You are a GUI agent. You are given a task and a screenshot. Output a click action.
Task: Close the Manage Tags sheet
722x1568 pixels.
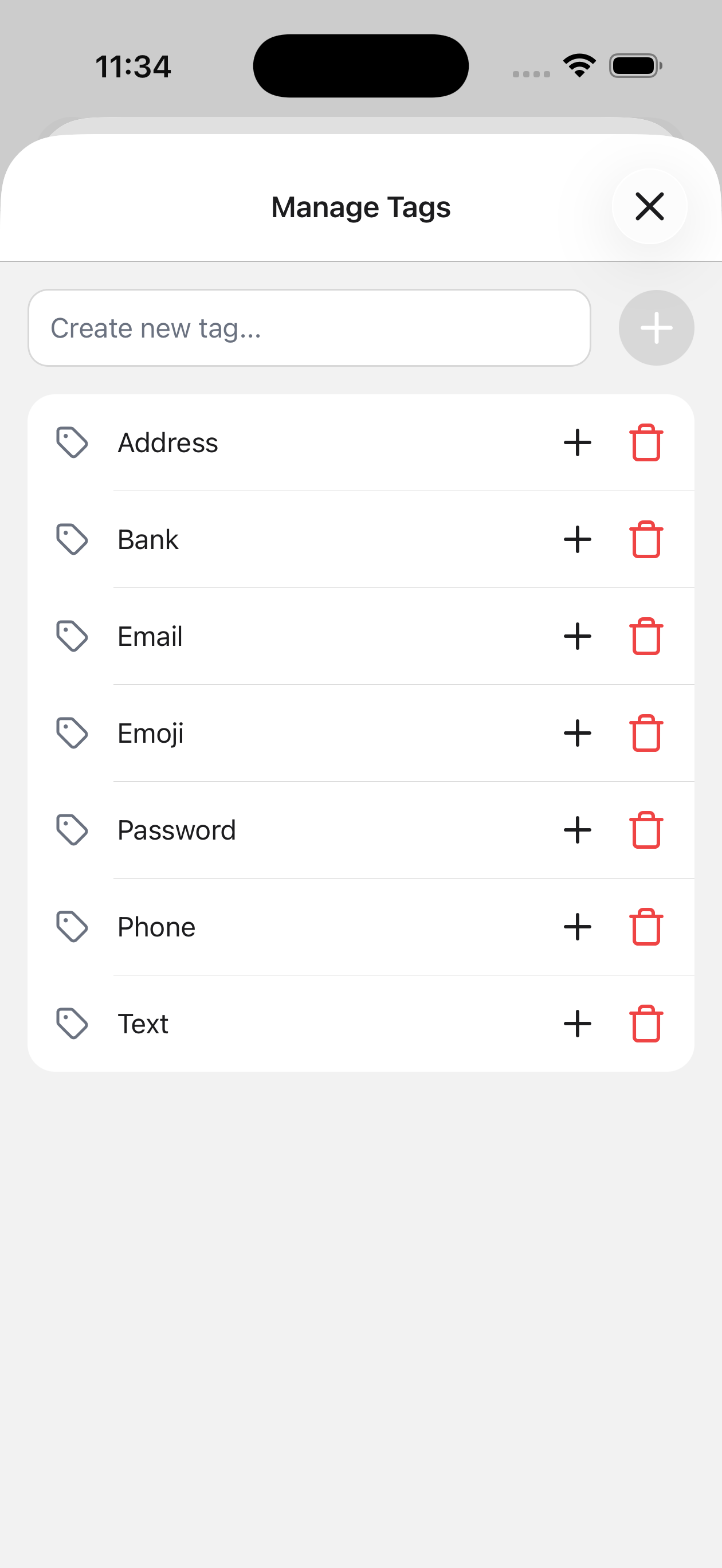tap(649, 206)
